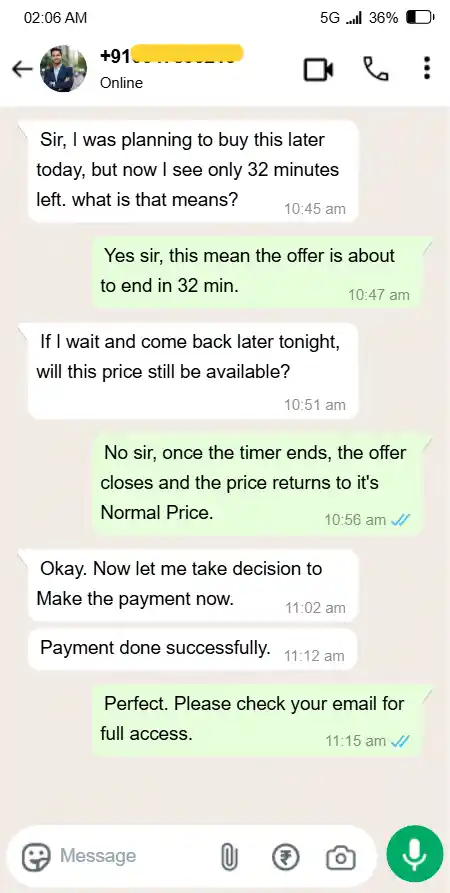Tap the green microphone voice button
Viewport: 450px width, 893px height.
(x=414, y=854)
